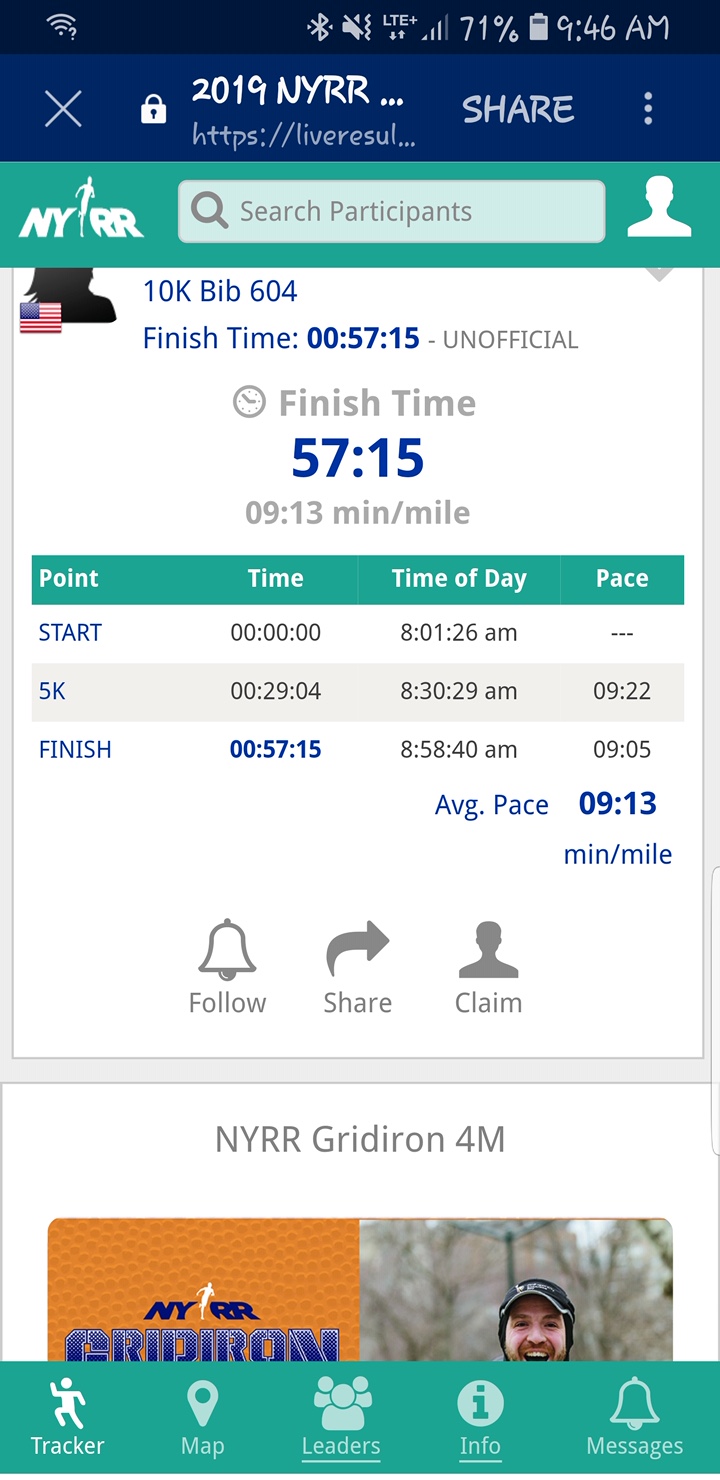
Task: Select the Tracker tab
Action: click(67, 1418)
